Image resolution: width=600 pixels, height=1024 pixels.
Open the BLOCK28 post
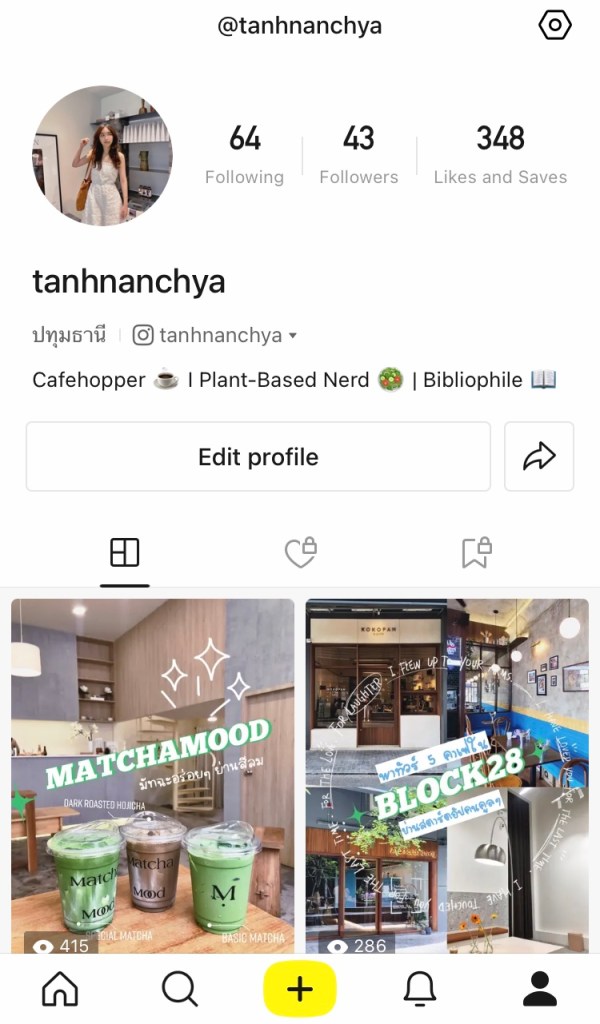point(447,775)
